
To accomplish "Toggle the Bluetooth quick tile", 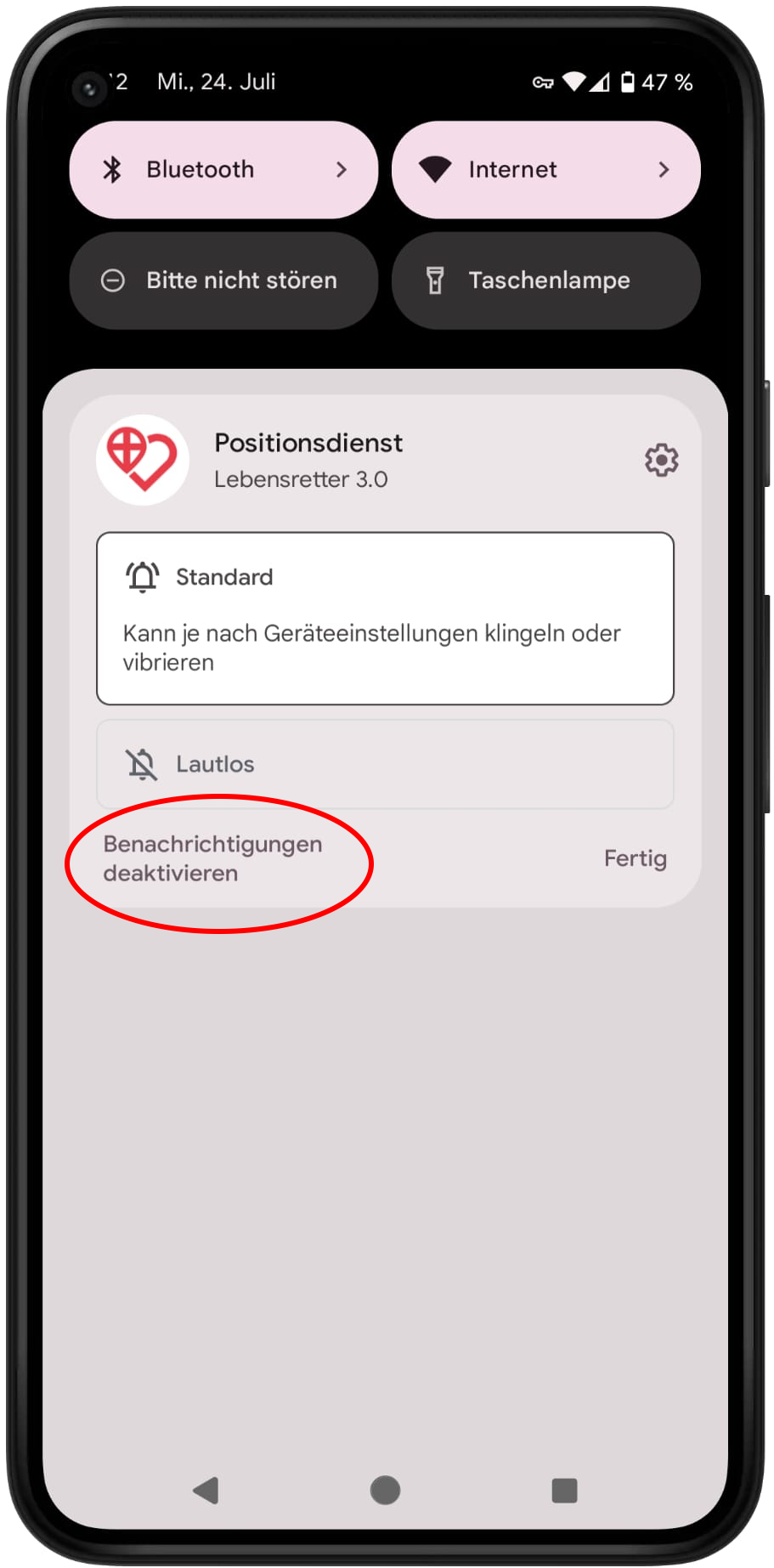I will 223,170.
